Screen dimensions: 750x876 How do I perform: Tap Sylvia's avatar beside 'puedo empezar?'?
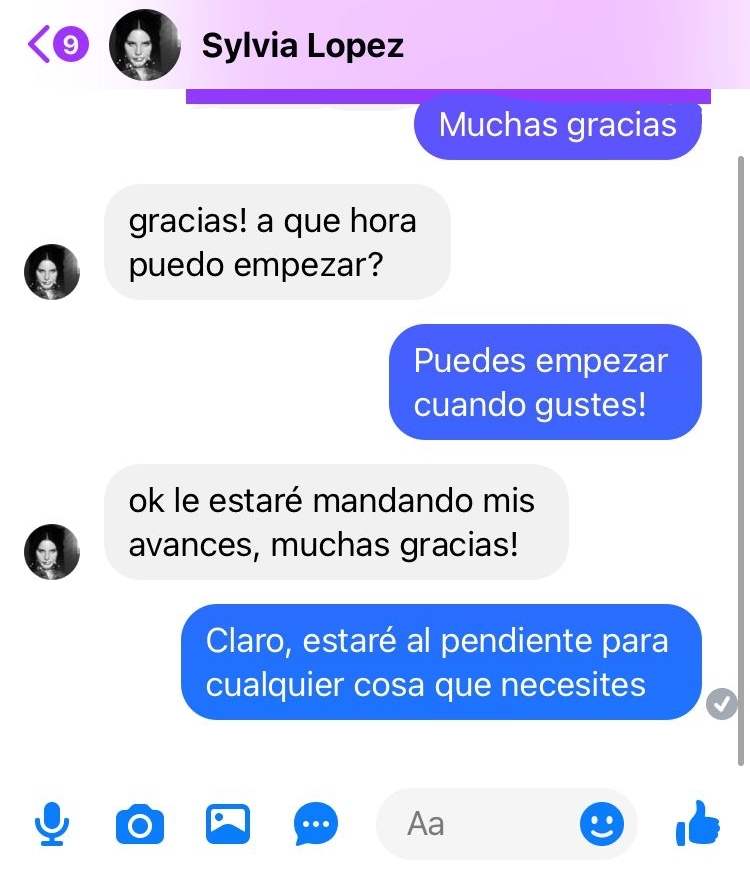[x=52, y=271]
